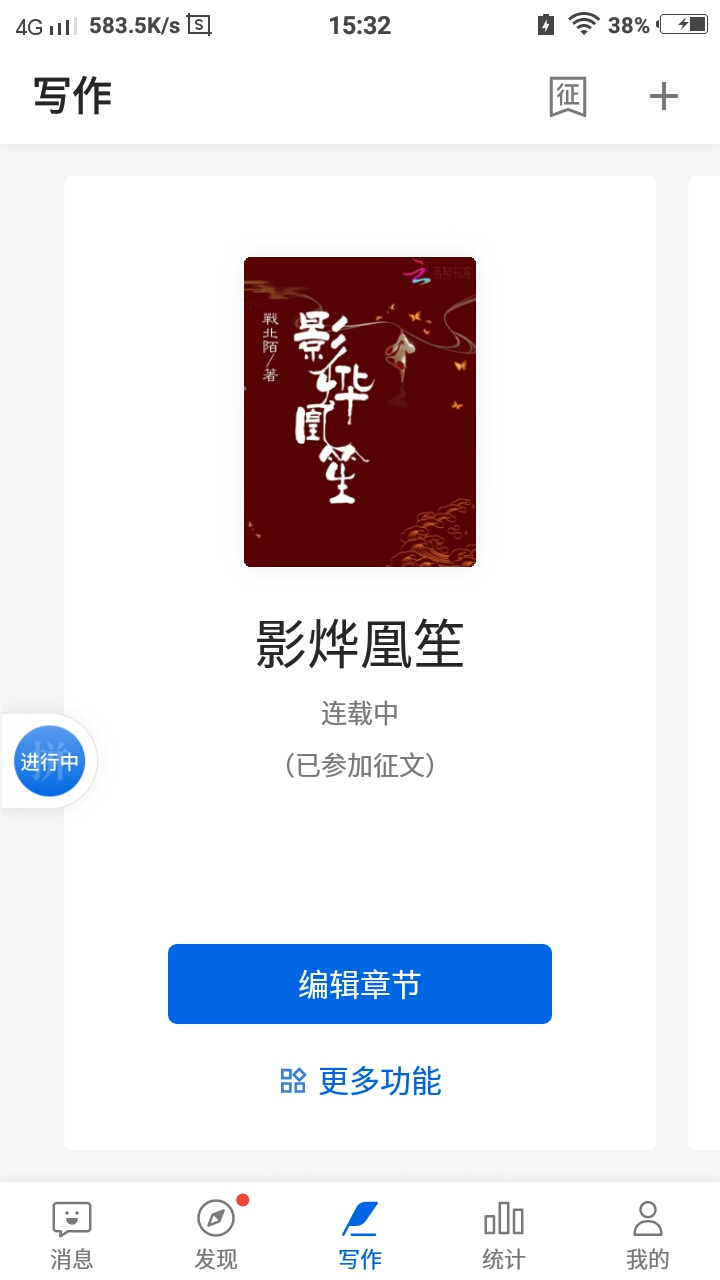The image size is (720, 1280).
Task: Tap the floating 进行中 bubble
Action: coord(49,762)
